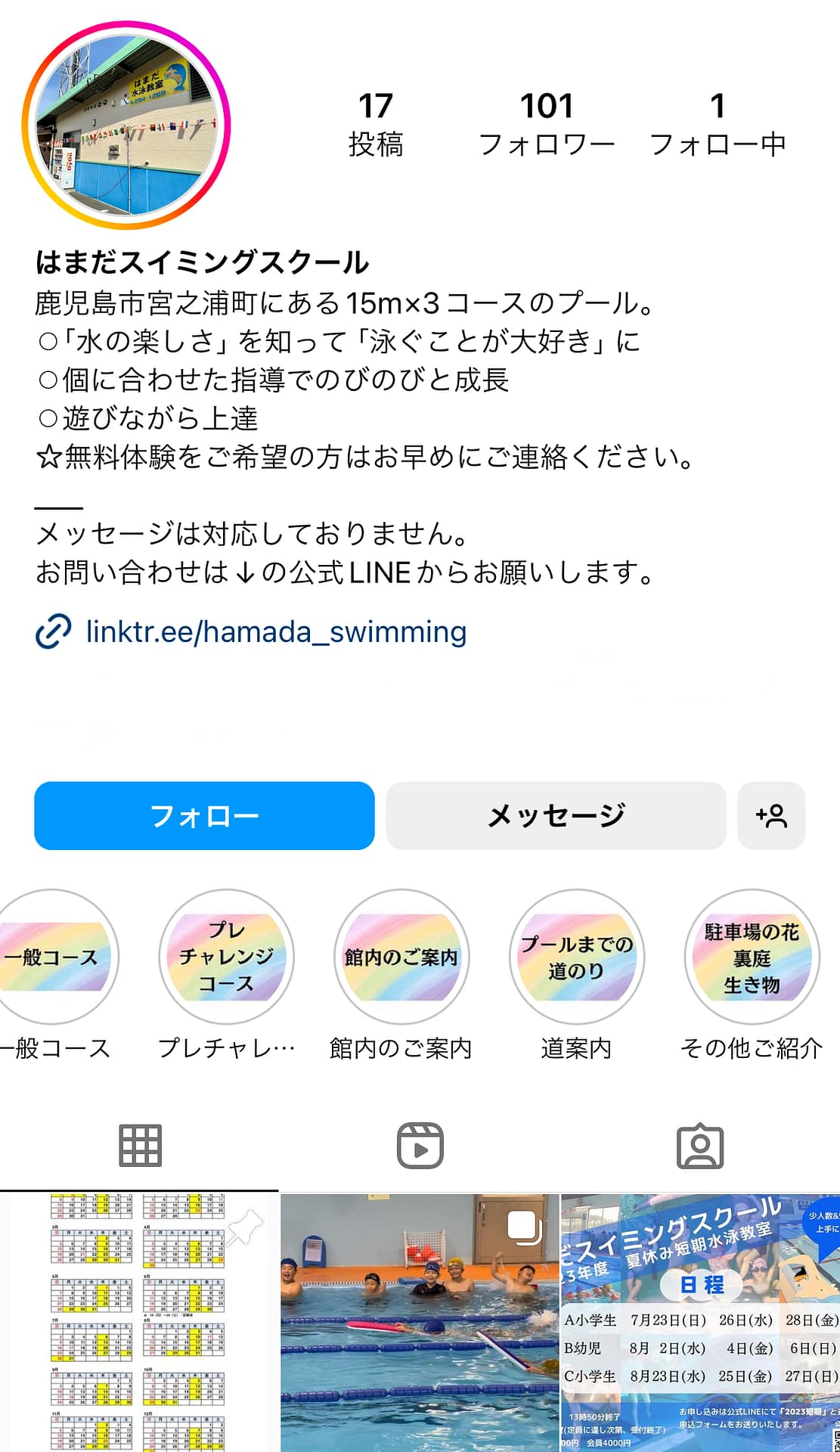View the profile picture story
This screenshot has height=1452, width=840.
coord(126,125)
